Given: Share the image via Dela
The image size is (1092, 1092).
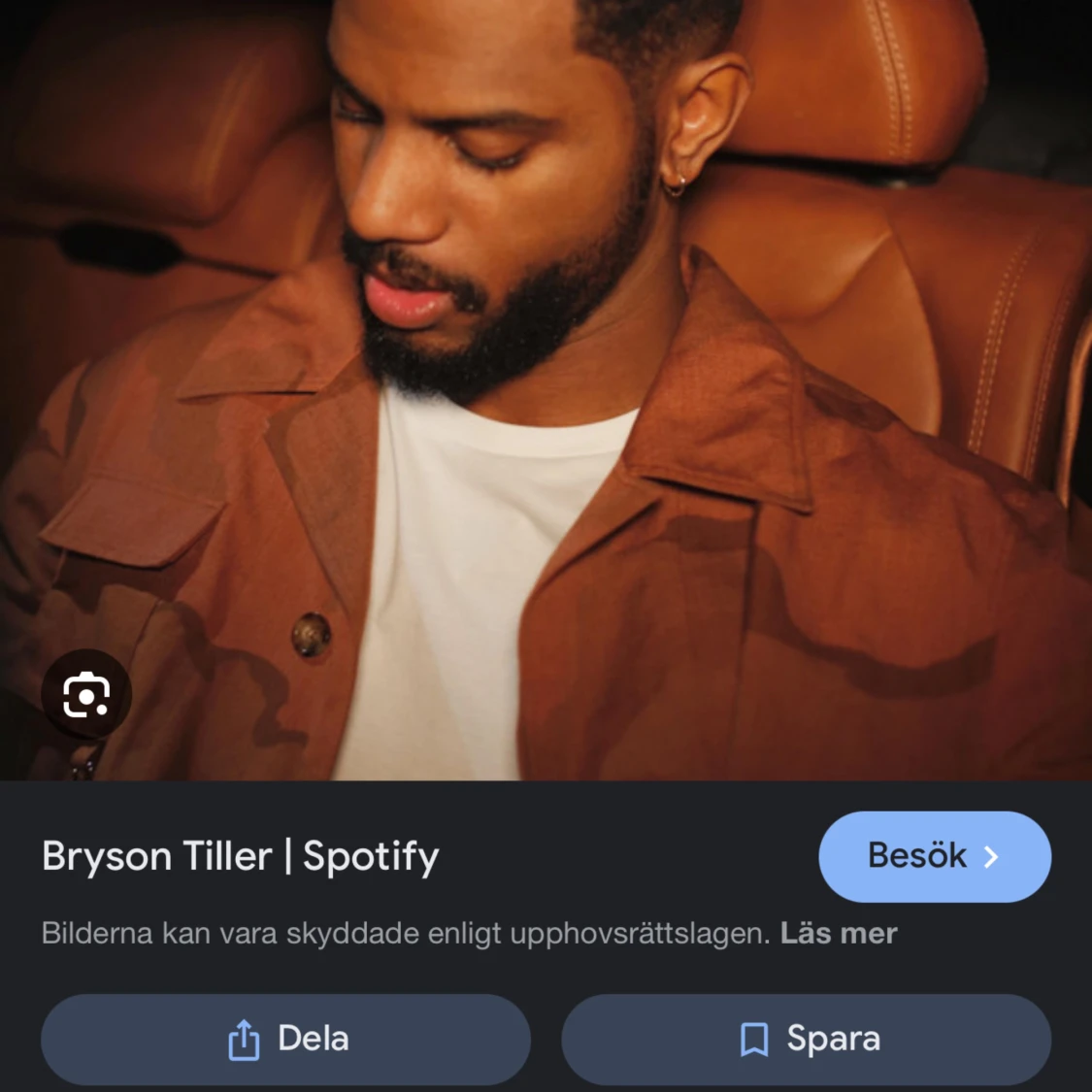Looking at the screenshot, I should click(x=285, y=1039).
